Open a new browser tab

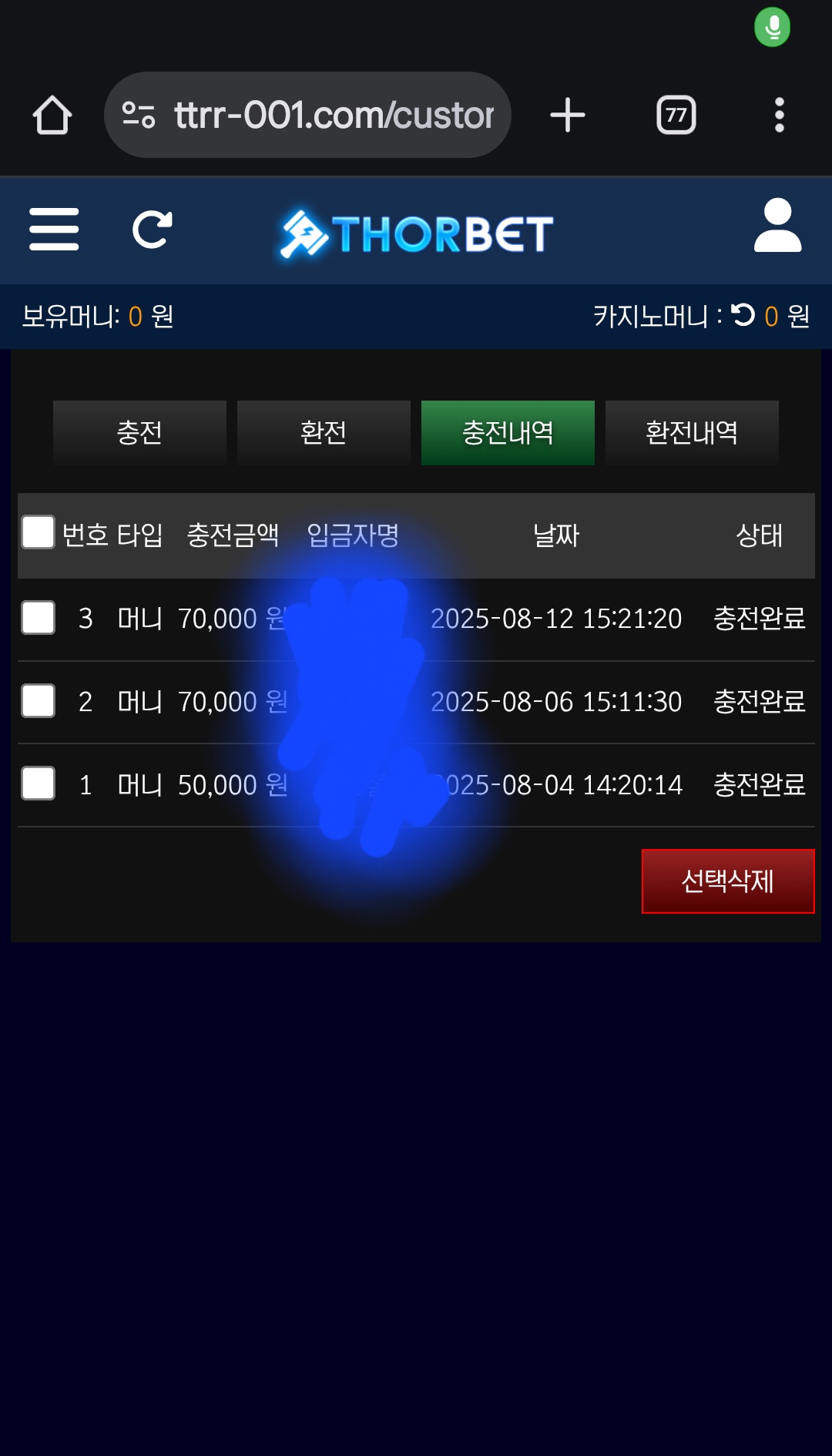(568, 115)
